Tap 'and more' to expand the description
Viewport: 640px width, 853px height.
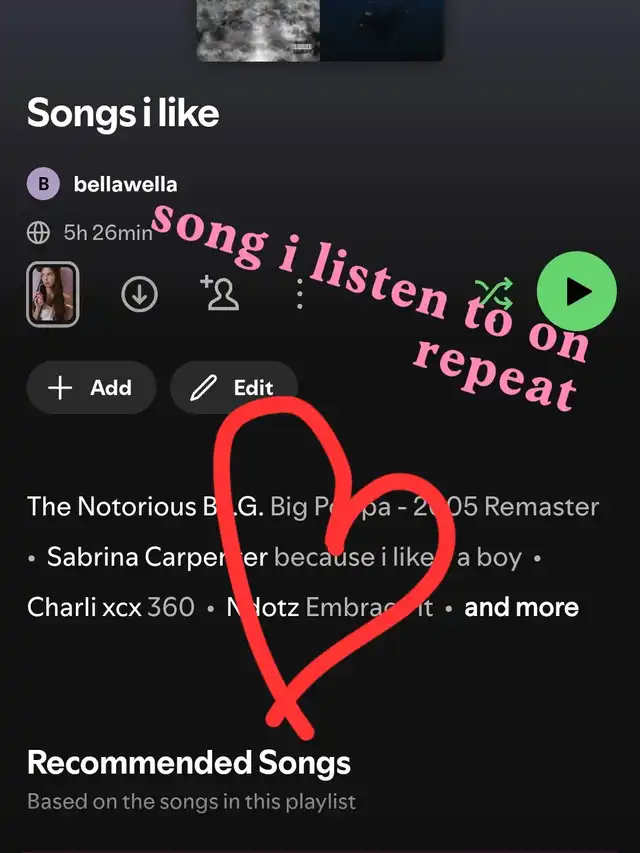521,607
